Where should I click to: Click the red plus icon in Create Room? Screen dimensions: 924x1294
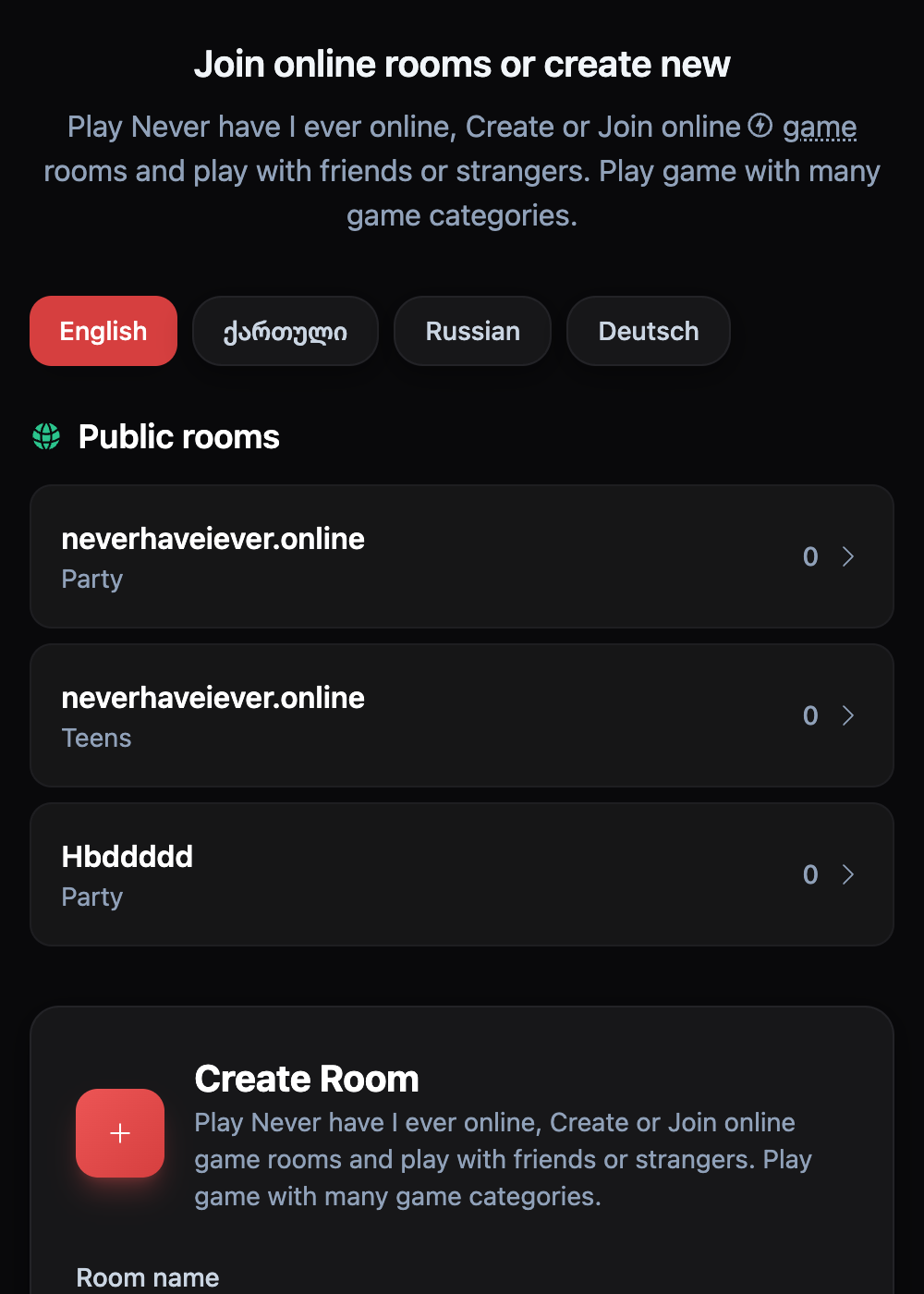119,1133
